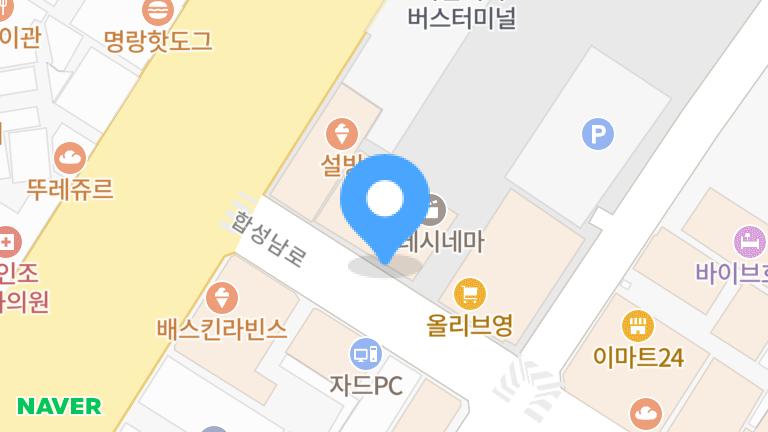Tap the parking lot P marker
The width and height of the screenshot is (768, 432).
pyautogui.click(x=598, y=134)
